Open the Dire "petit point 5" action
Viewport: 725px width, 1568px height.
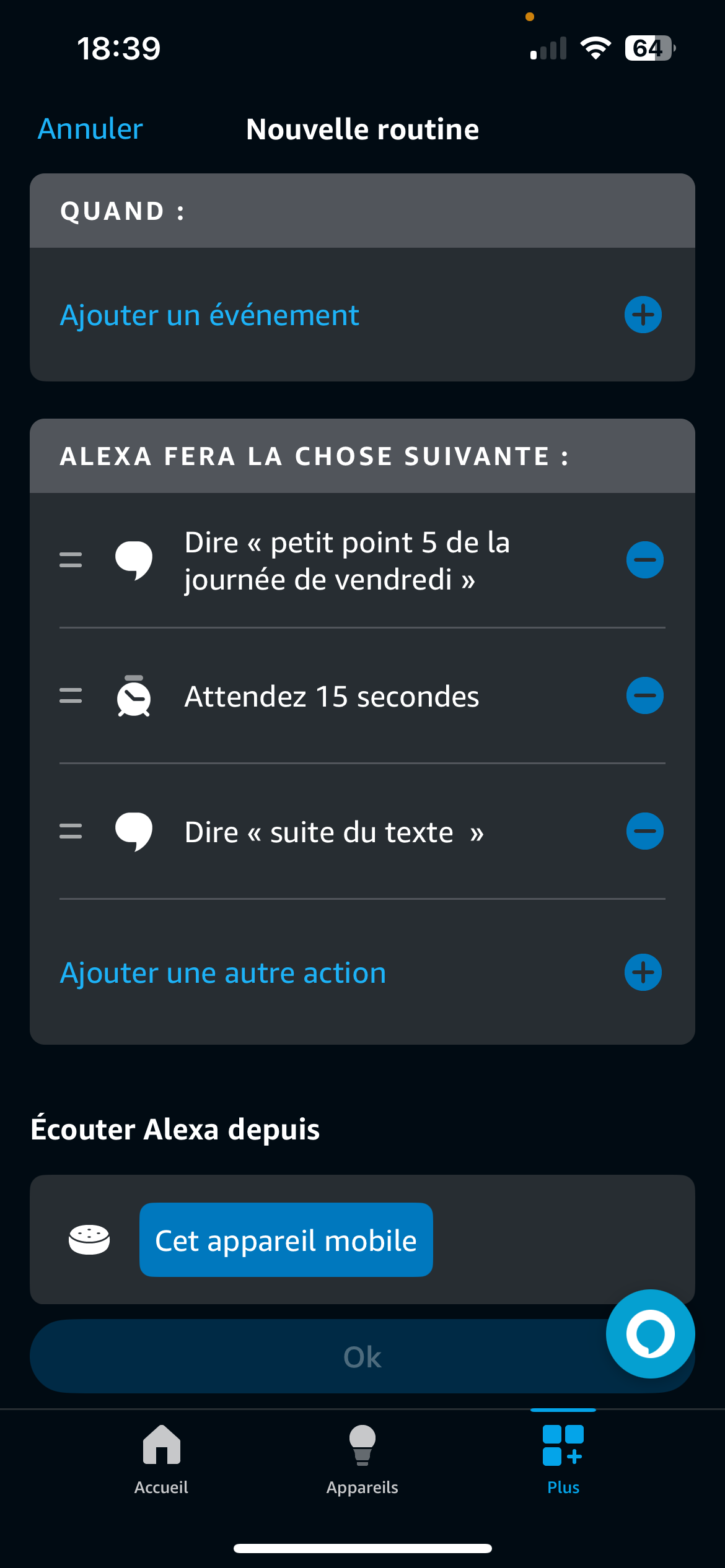[347, 560]
